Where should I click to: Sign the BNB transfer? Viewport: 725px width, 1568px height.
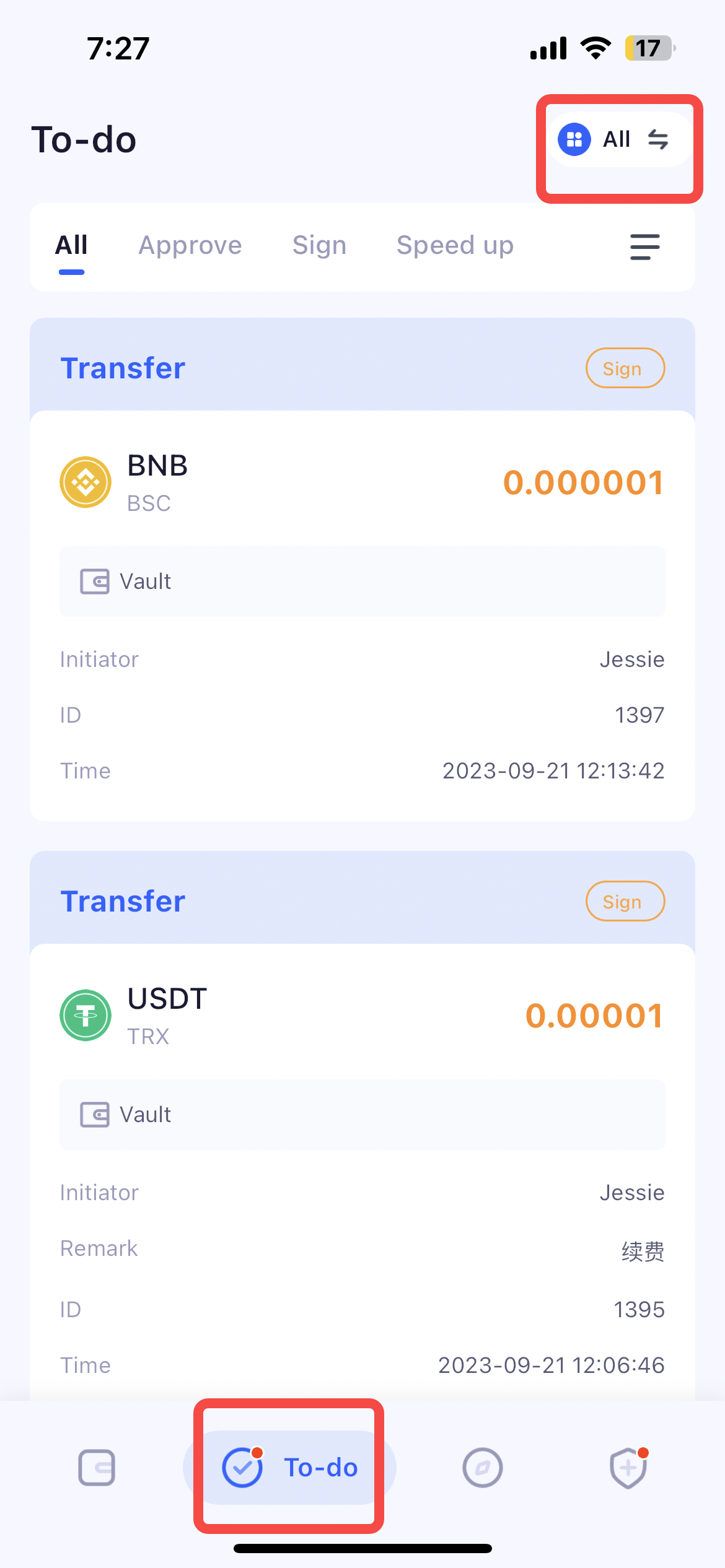pyautogui.click(x=625, y=368)
